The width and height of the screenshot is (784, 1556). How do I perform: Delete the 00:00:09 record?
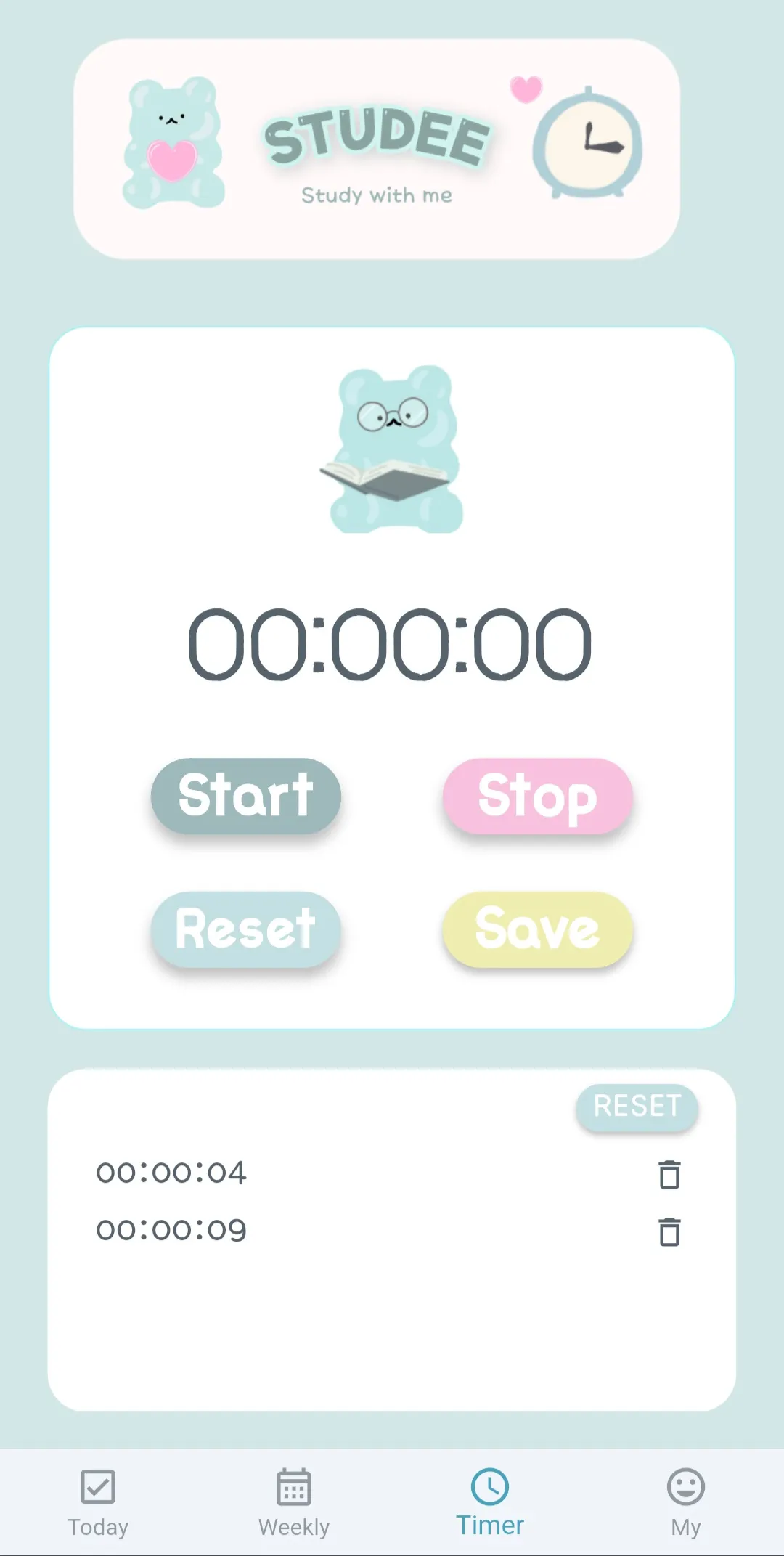669,1231
